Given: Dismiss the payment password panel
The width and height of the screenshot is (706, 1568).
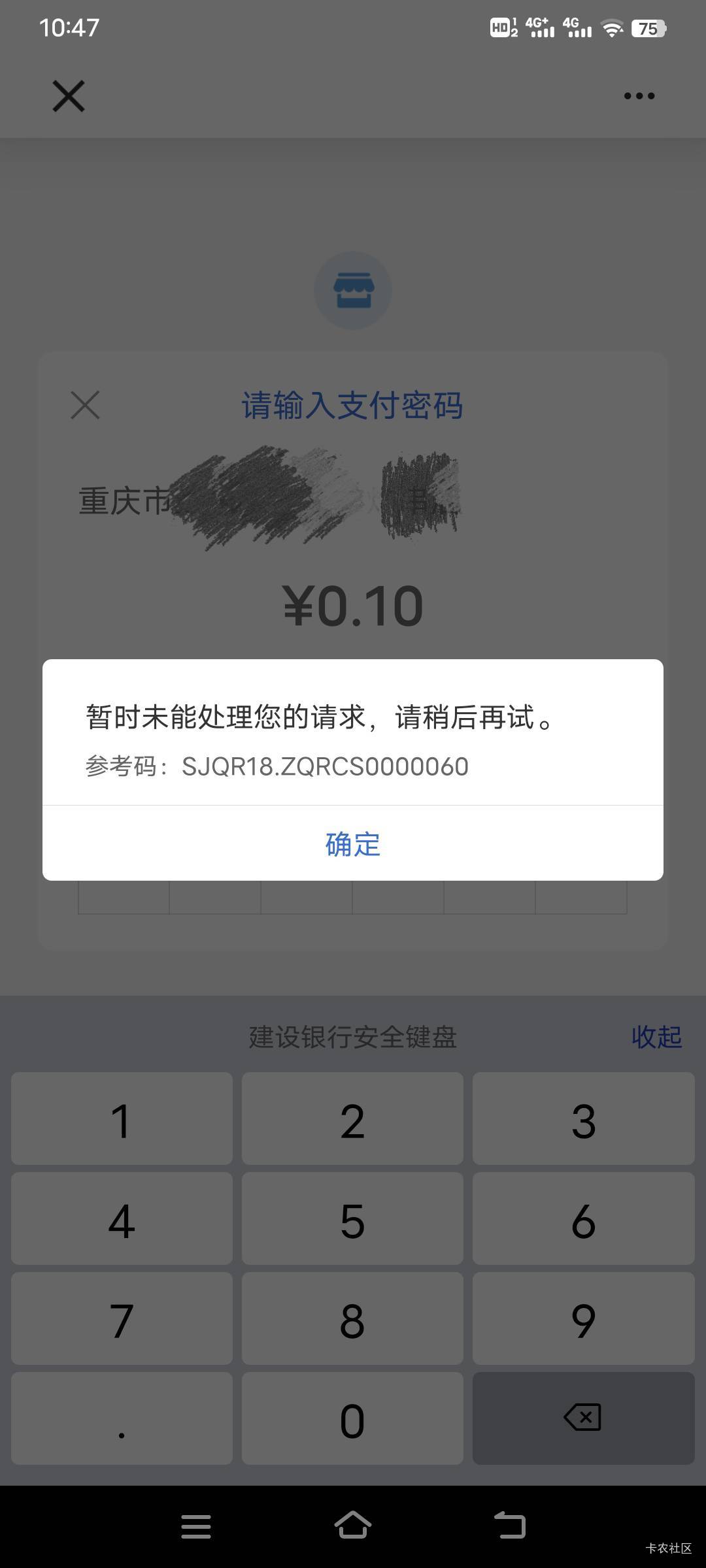Looking at the screenshot, I should pyautogui.click(x=85, y=405).
